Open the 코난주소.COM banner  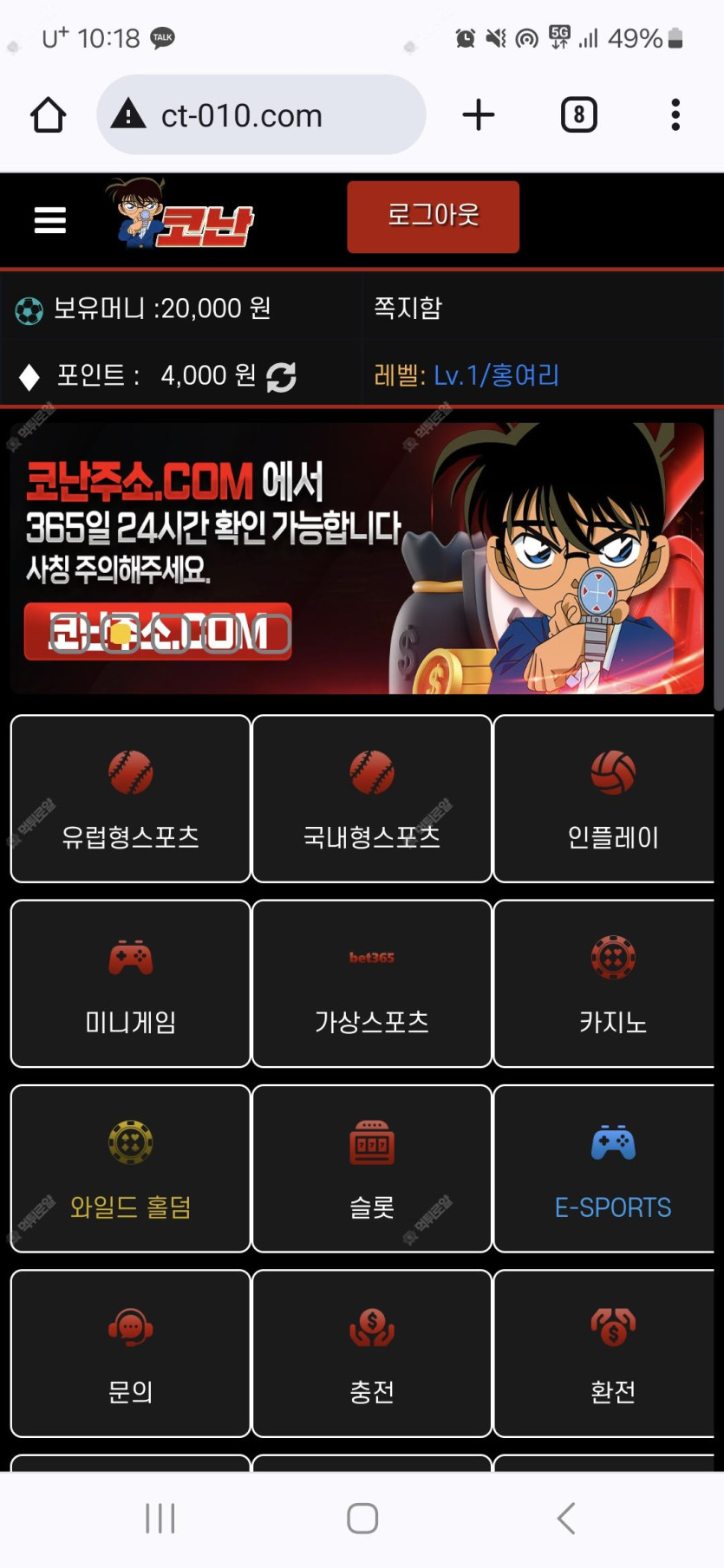pos(356,558)
